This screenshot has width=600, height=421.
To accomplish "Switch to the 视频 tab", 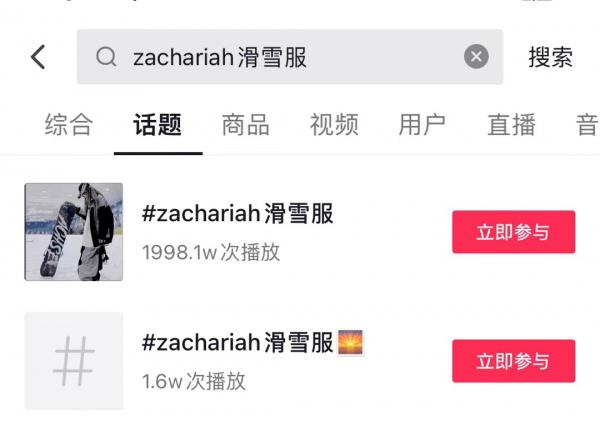I will pos(334,125).
